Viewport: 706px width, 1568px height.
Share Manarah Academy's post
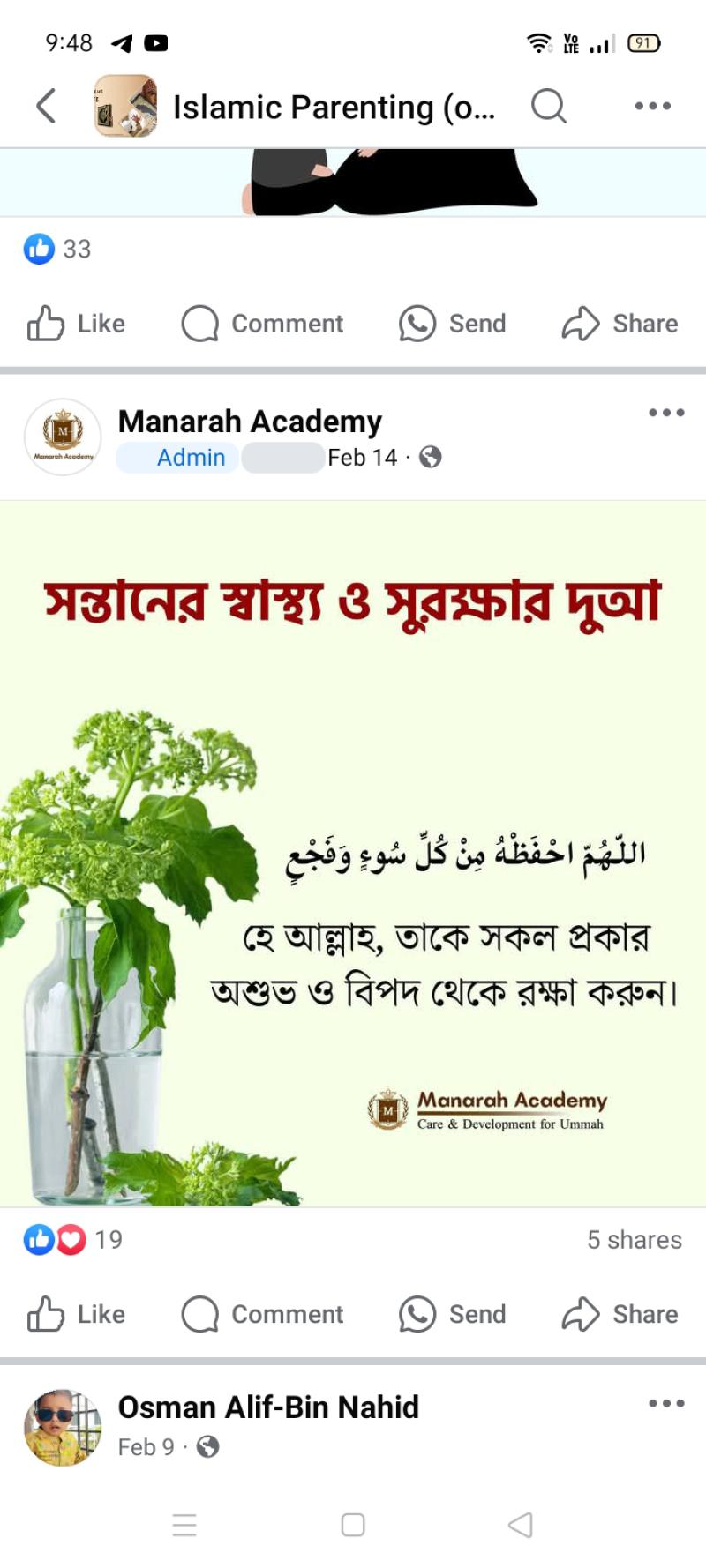[620, 1314]
